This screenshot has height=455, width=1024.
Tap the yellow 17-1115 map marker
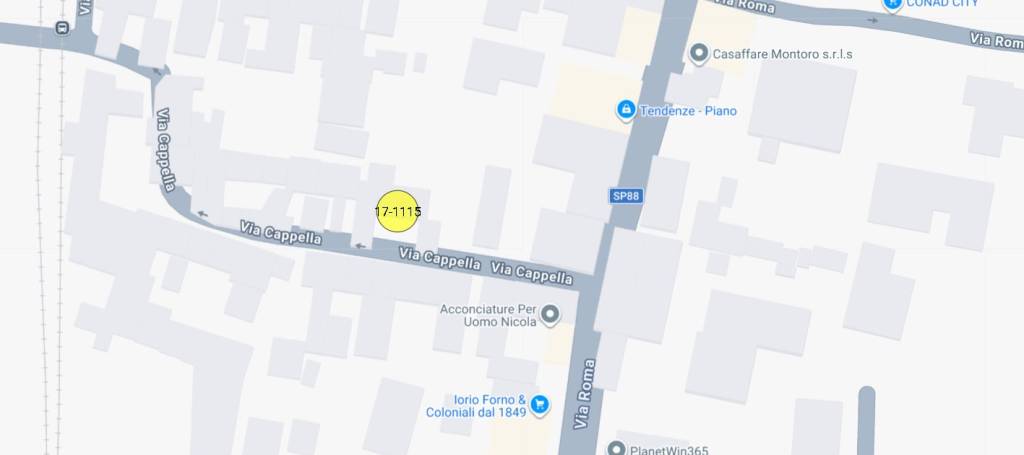(397, 212)
